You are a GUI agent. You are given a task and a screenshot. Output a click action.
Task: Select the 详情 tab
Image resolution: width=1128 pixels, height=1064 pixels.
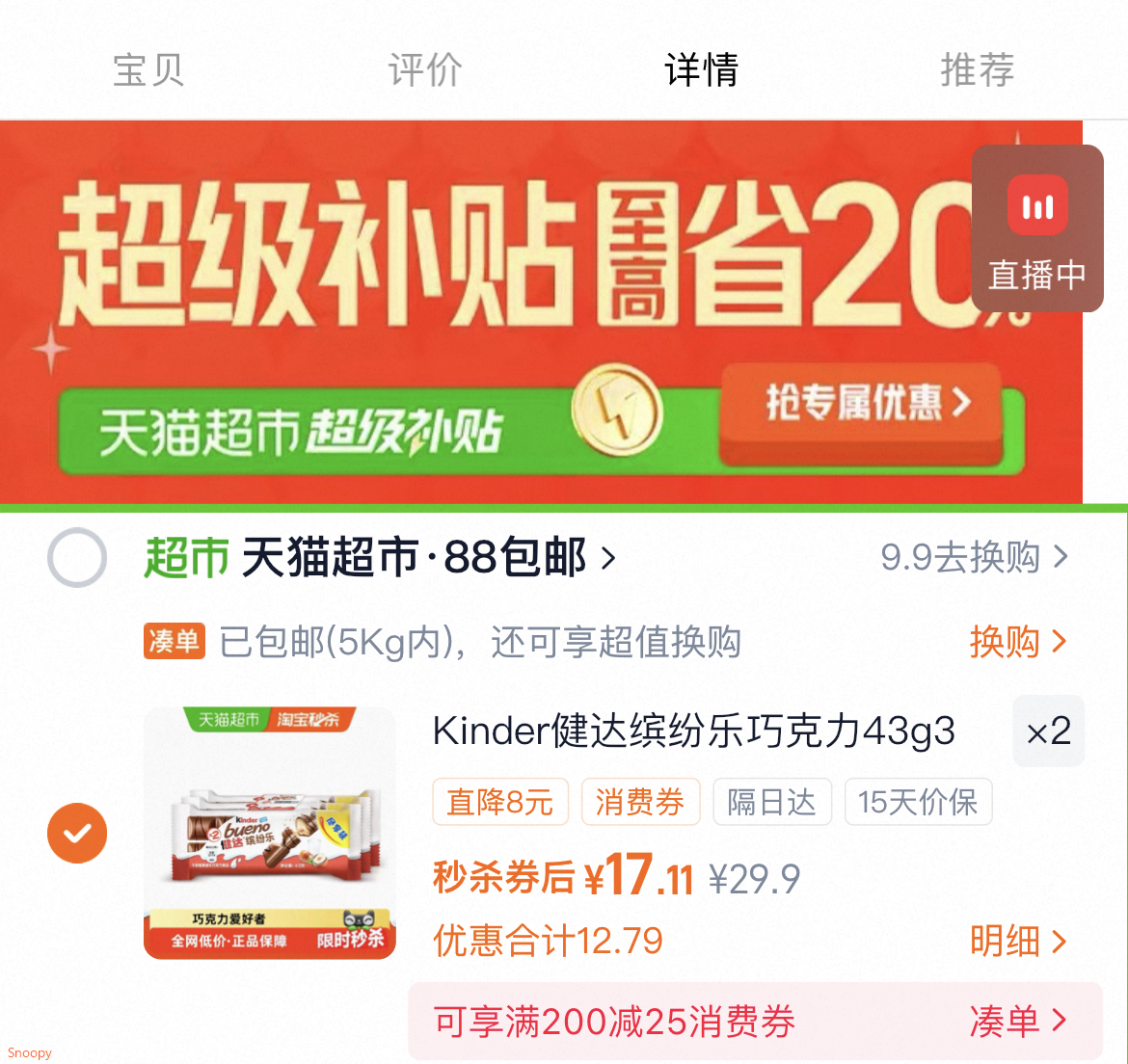702,69
